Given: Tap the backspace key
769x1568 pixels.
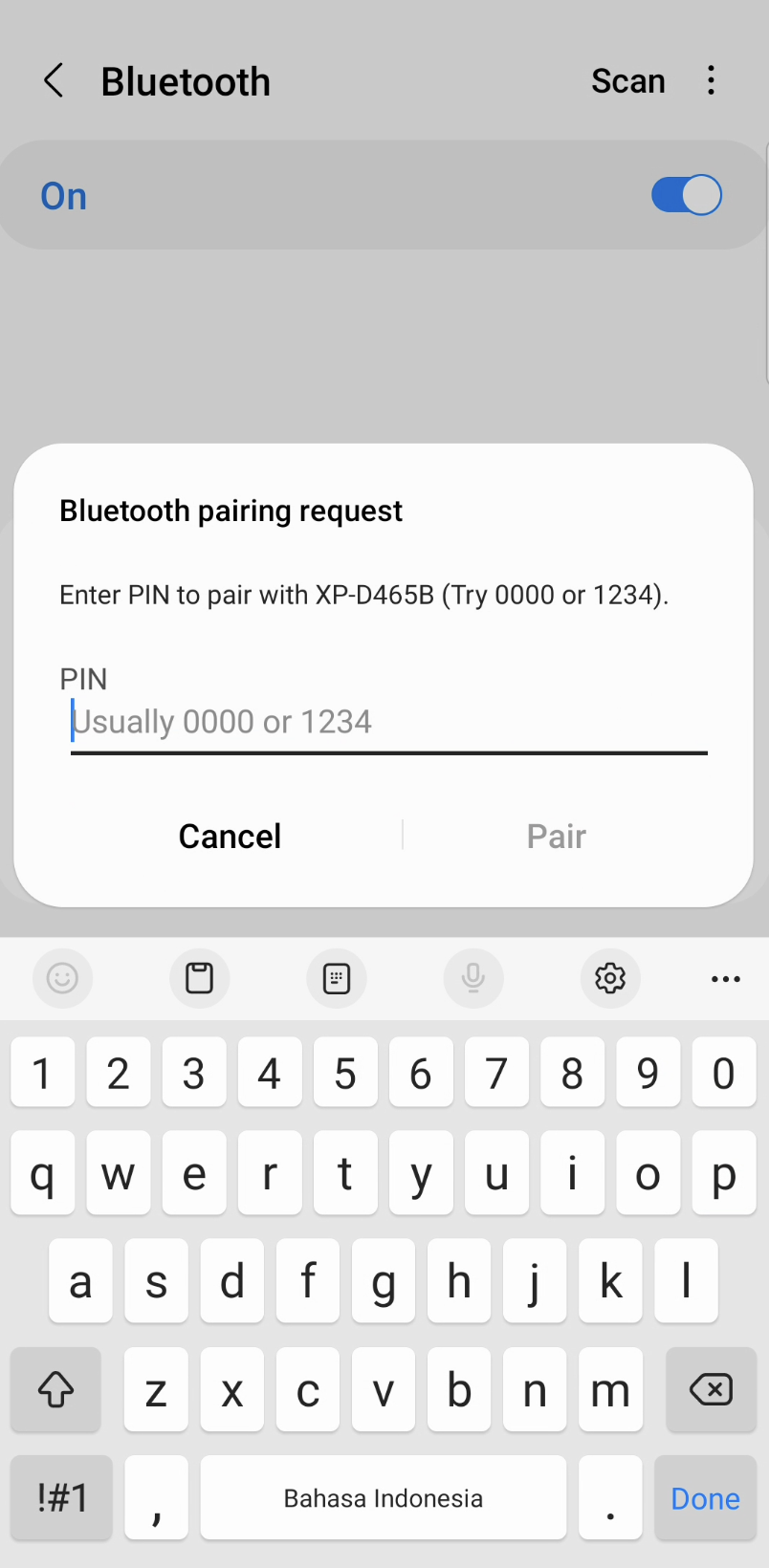Looking at the screenshot, I should point(711,1389).
